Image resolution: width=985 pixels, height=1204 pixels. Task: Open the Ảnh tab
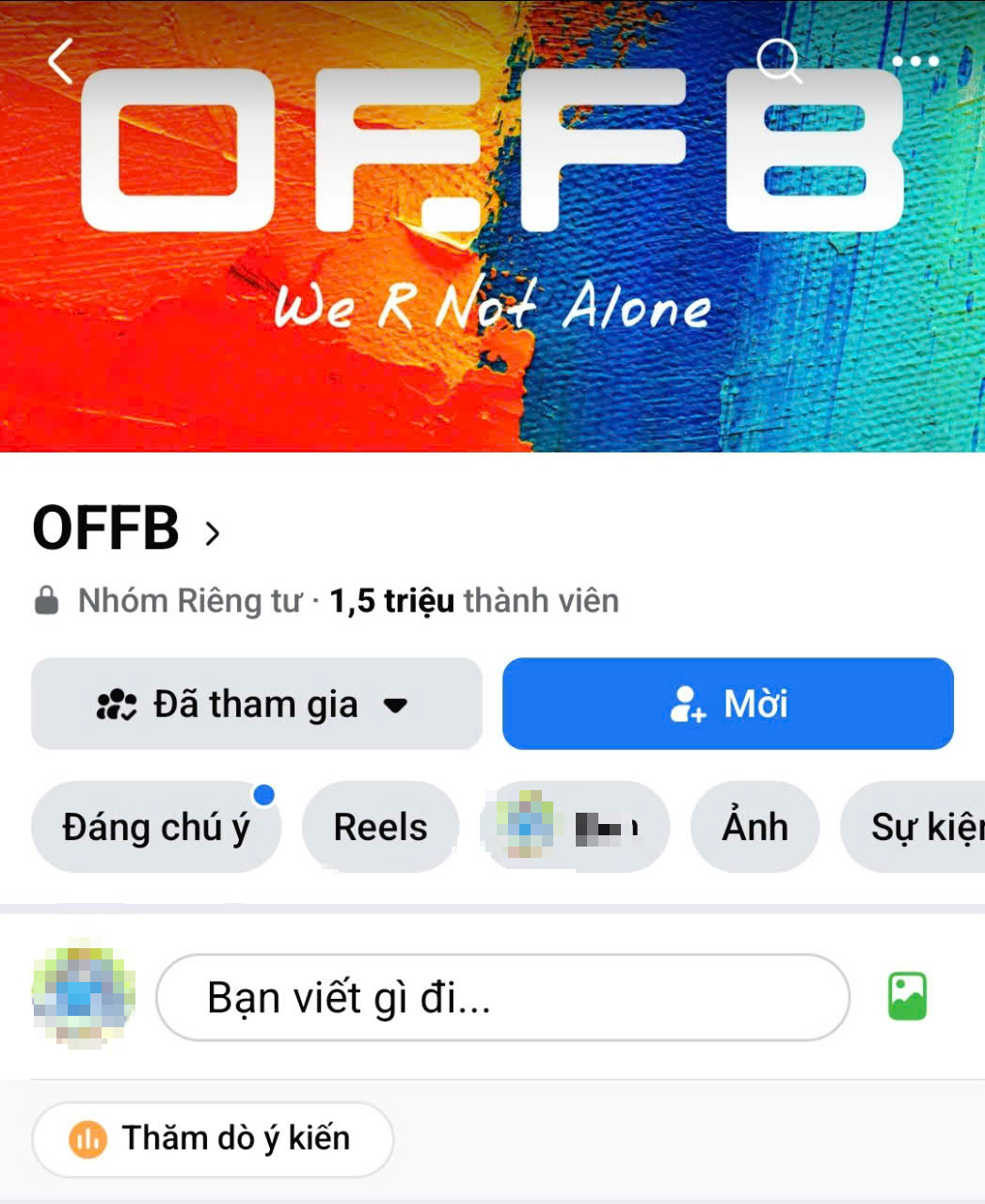click(755, 827)
